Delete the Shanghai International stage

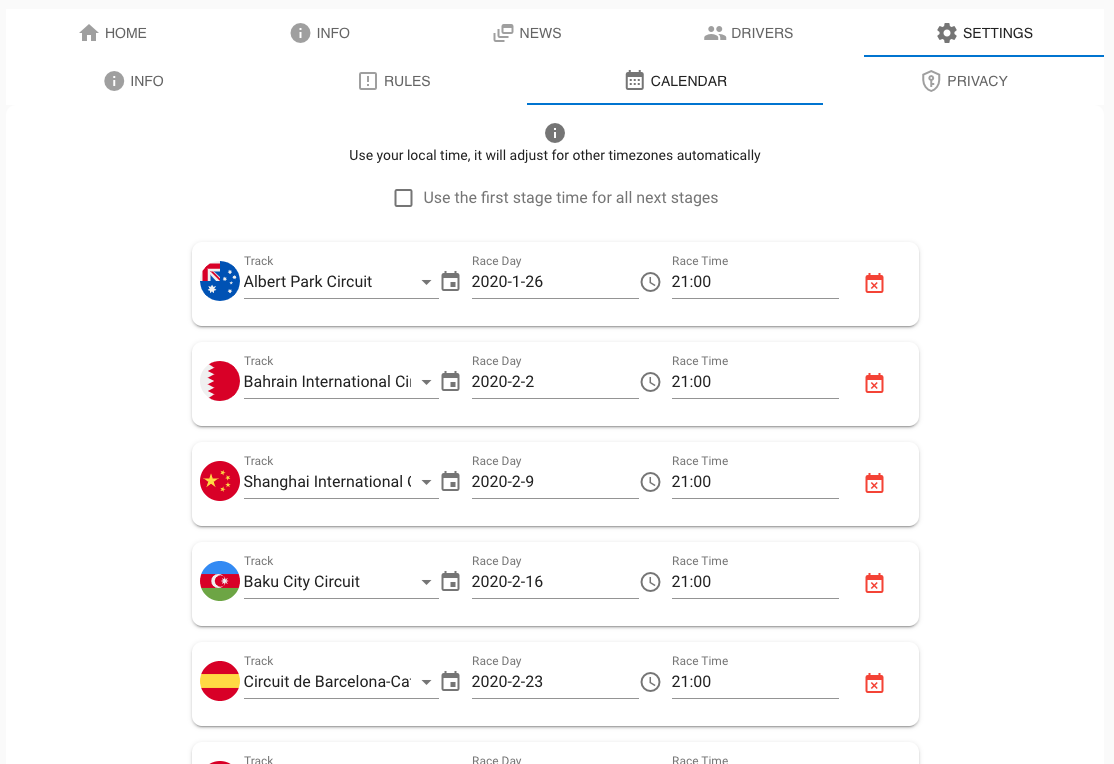point(874,483)
